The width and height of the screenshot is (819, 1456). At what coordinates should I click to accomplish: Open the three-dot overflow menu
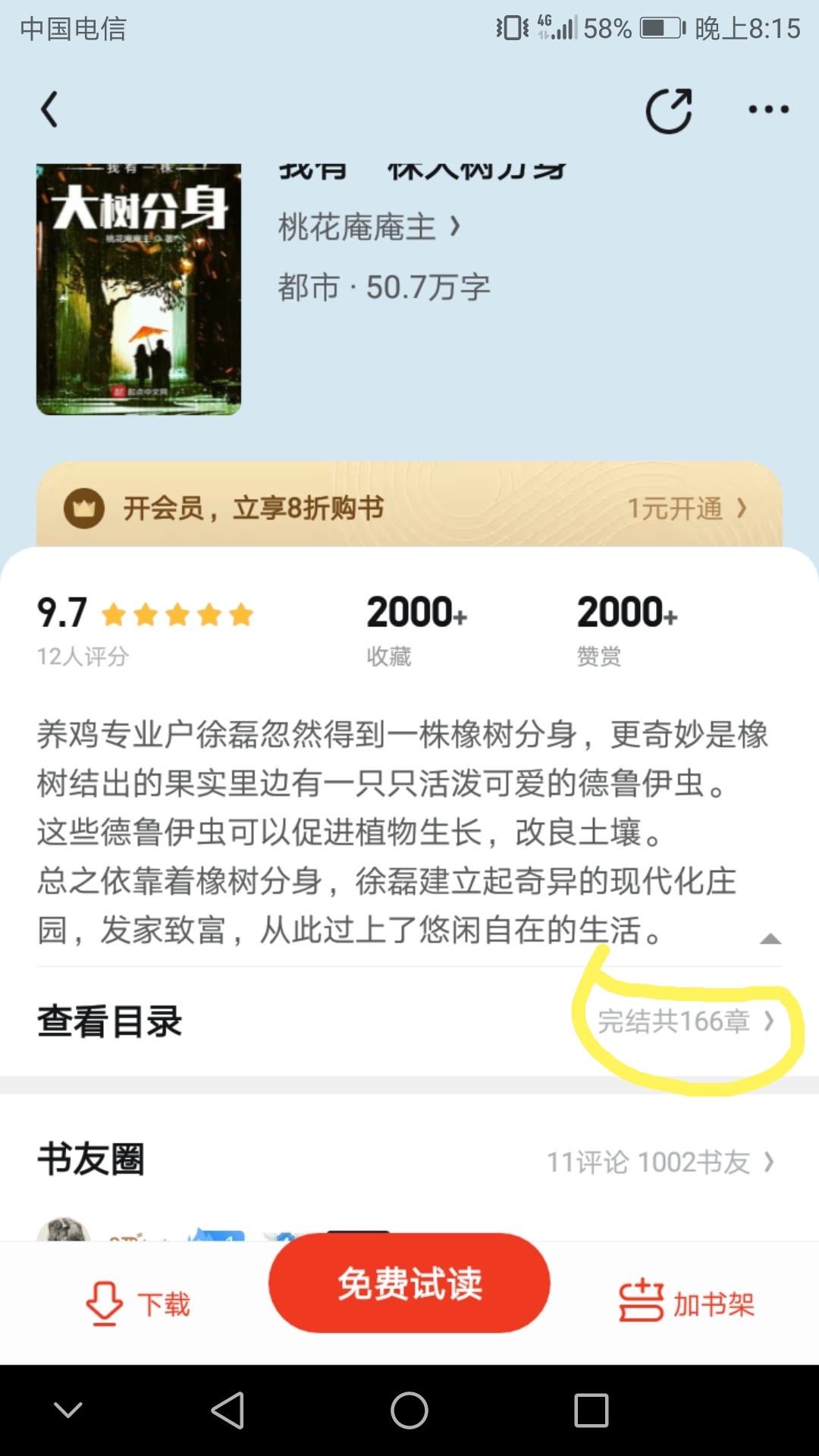tap(768, 110)
